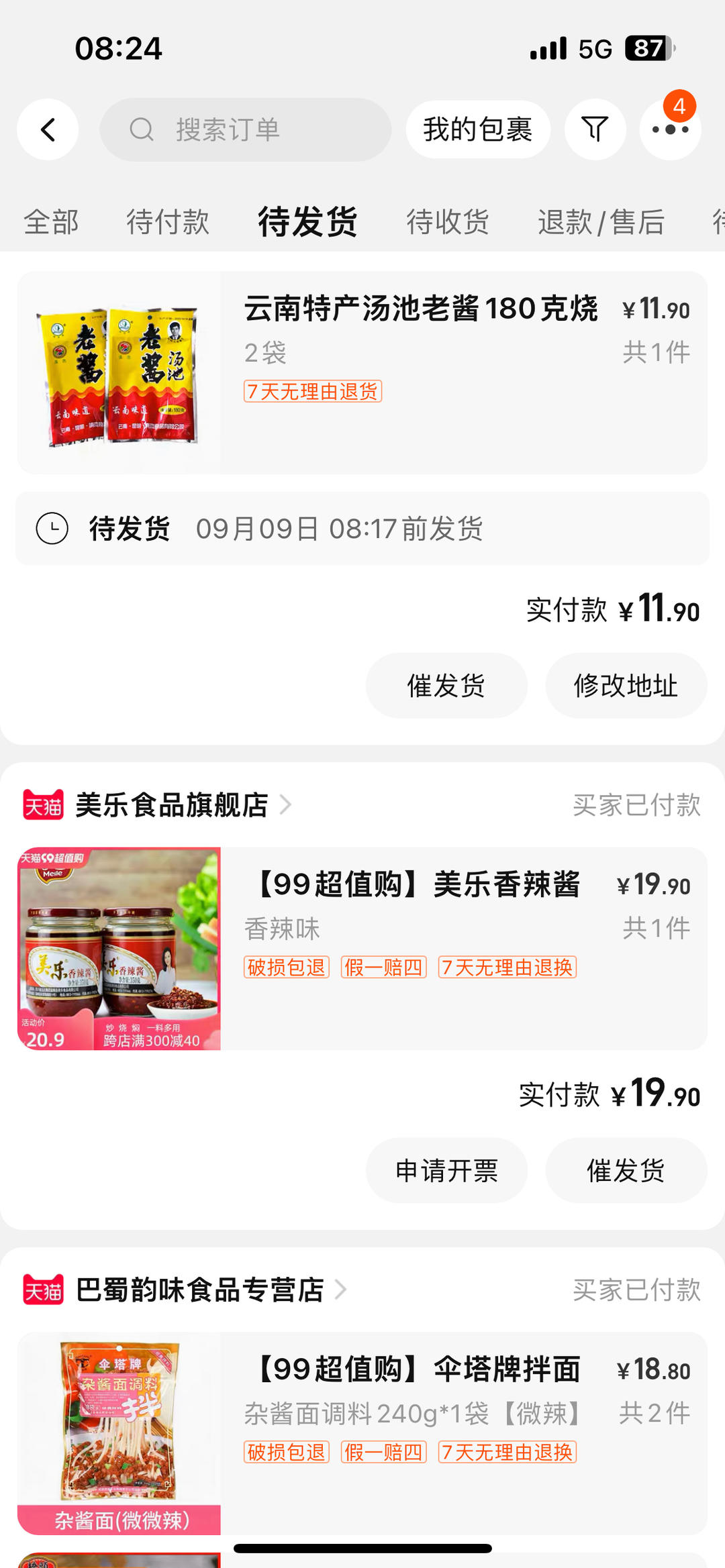This screenshot has width=725, height=1568.
Task: Tap the back arrow at top left
Action: pyautogui.click(x=47, y=129)
